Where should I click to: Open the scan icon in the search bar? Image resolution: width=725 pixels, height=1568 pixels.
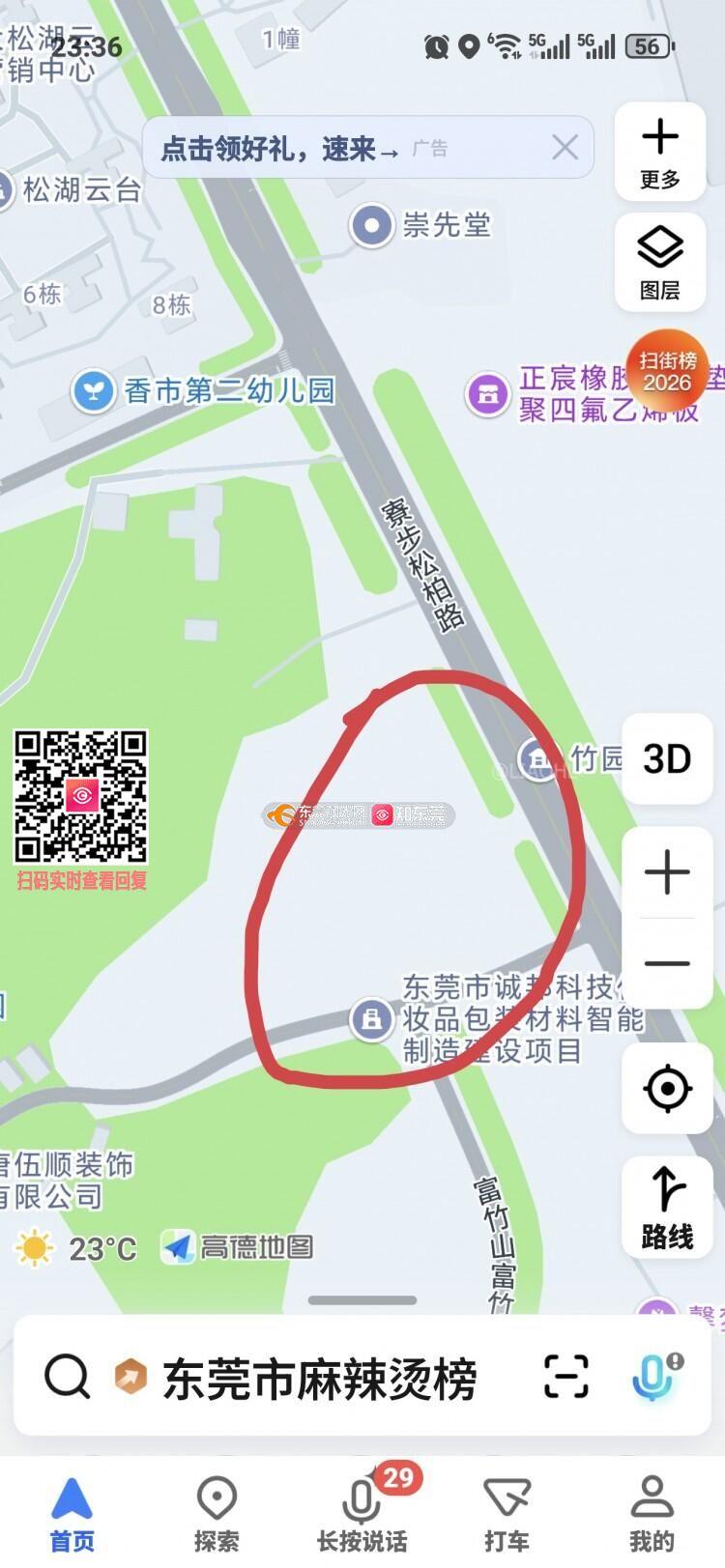point(565,1377)
